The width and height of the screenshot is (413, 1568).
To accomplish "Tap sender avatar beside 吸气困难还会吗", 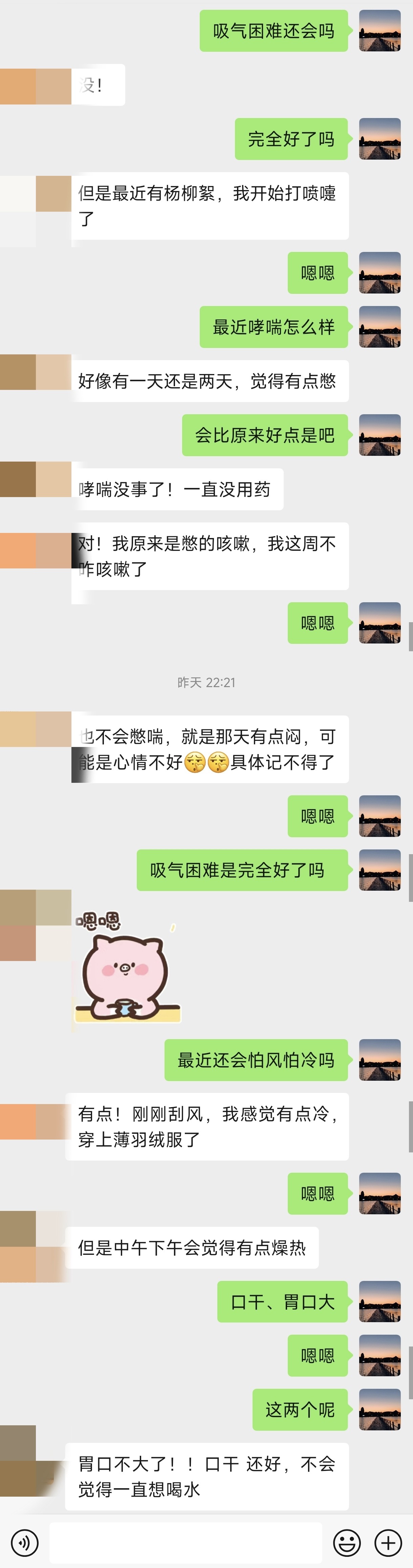I will pos(379,31).
